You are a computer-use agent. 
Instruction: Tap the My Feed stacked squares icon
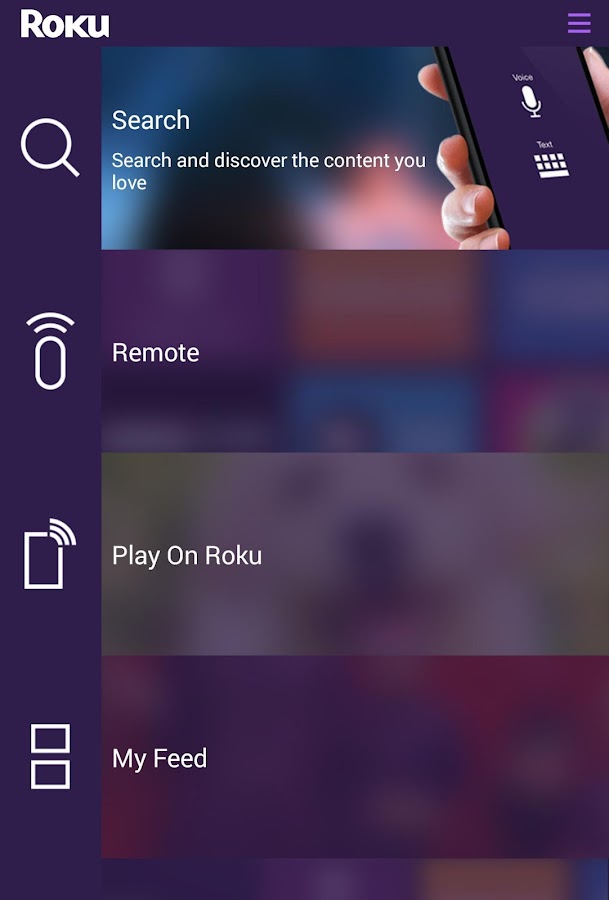(50, 757)
